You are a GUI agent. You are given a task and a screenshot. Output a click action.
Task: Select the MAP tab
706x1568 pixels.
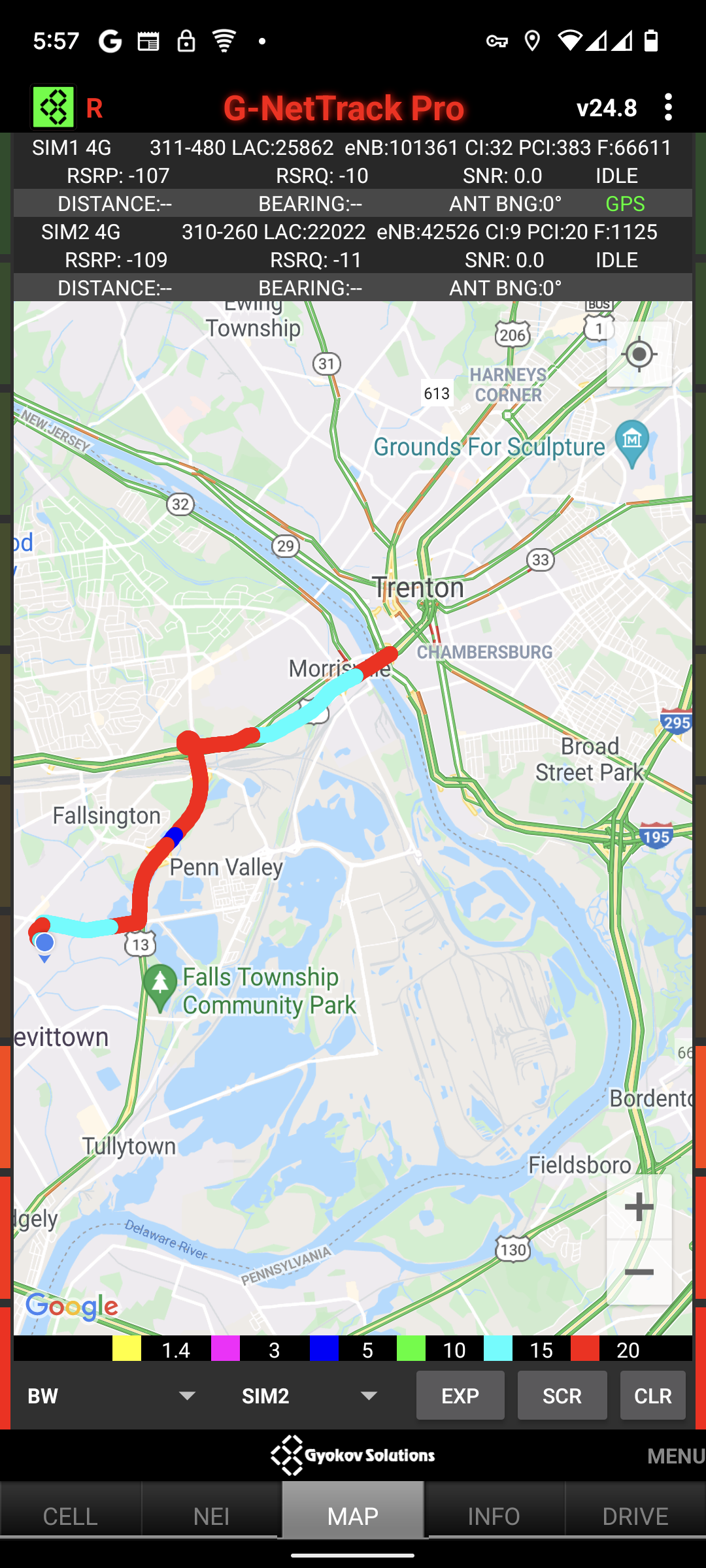click(x=353, y=1516)
